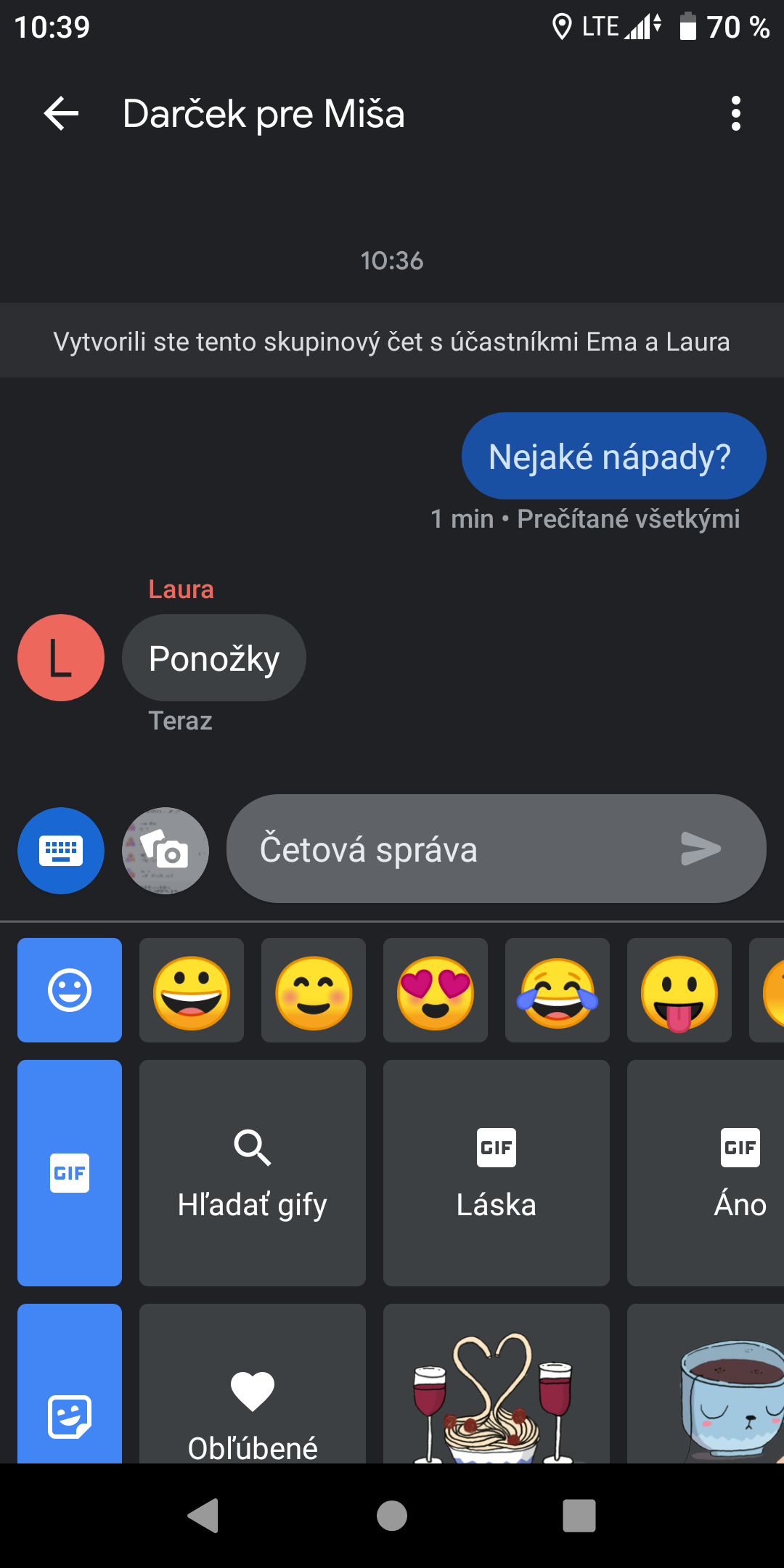
Task: Tap Laura's avatar
Action: coord(61,658)
